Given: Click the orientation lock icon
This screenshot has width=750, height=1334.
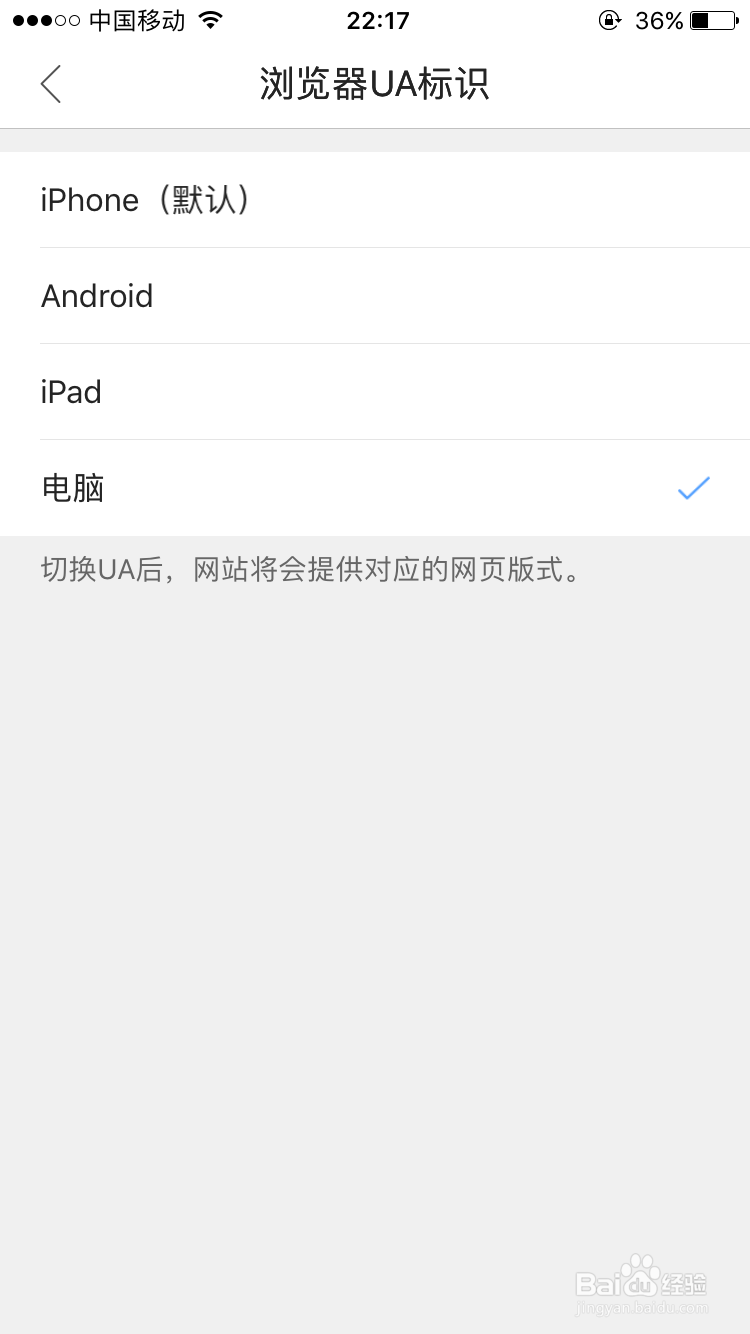Looking at the screenshot, I should pos(610,19).
